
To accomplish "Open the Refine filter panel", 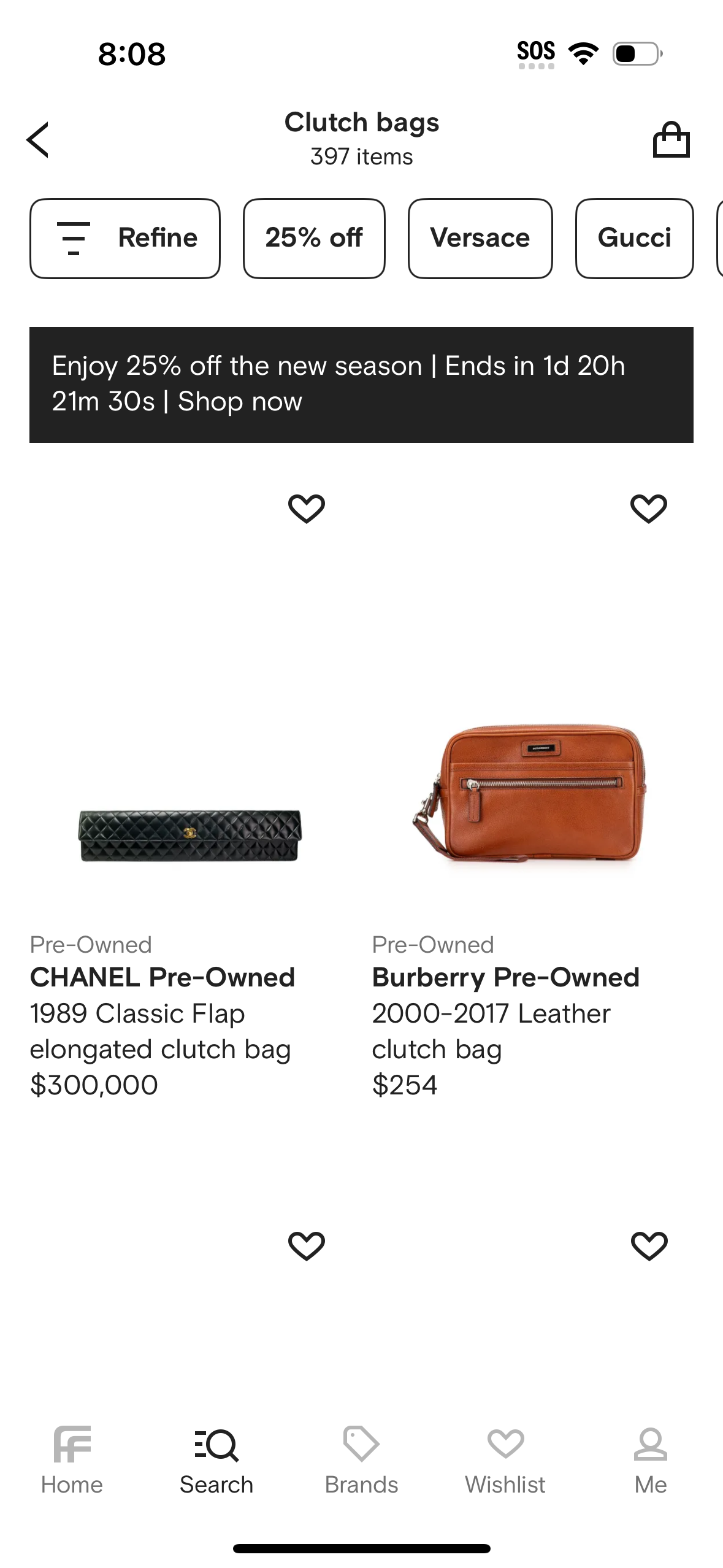I will click(x=124, y=238).
